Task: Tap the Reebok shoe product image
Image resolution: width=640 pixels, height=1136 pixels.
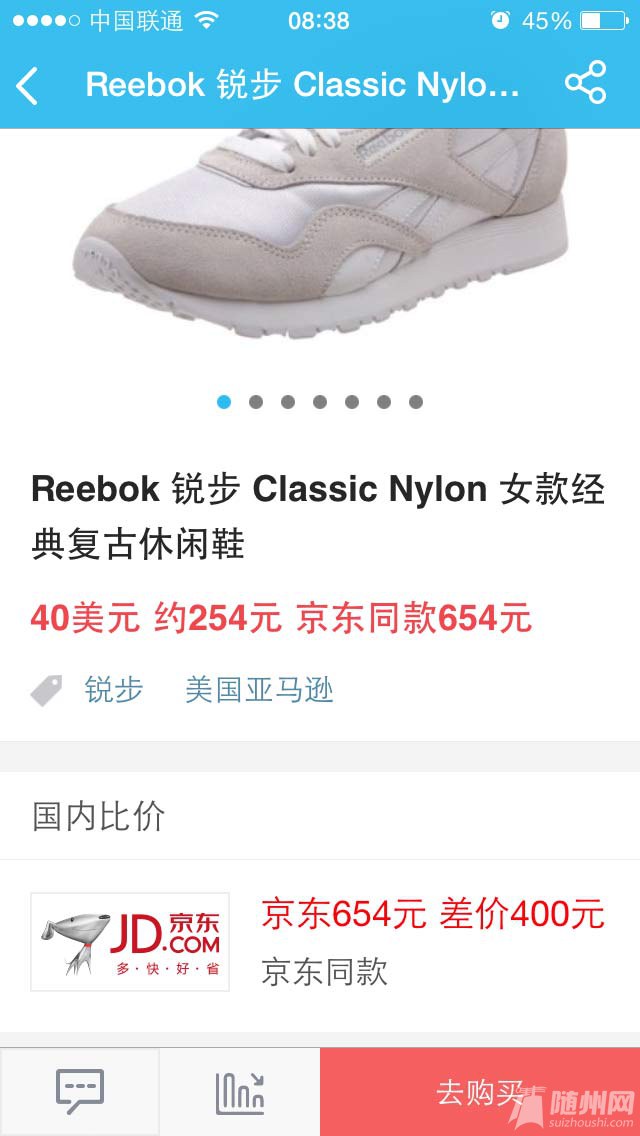Action: point(320,240)
